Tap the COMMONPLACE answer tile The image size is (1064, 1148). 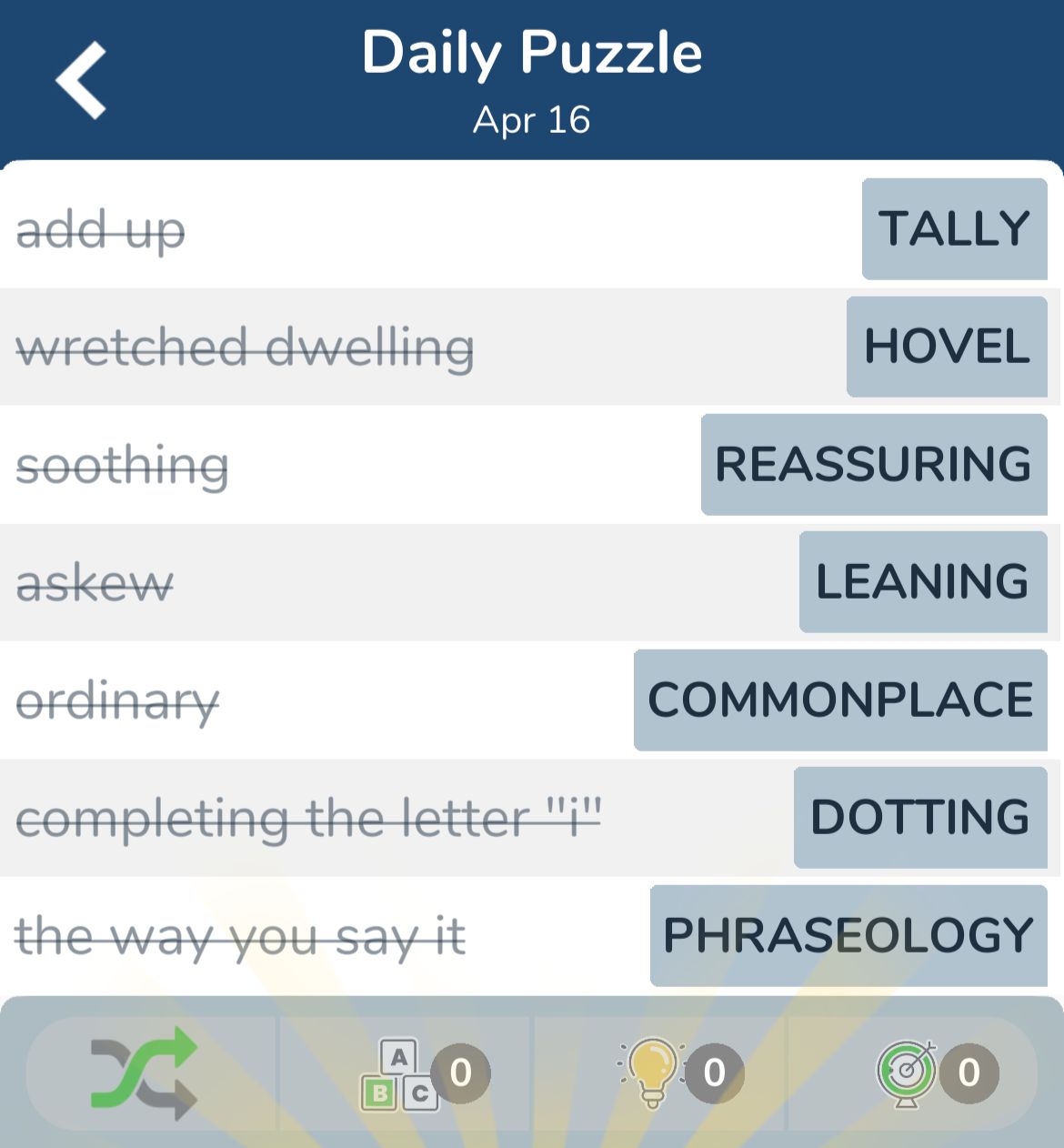[x=840, y=700]
